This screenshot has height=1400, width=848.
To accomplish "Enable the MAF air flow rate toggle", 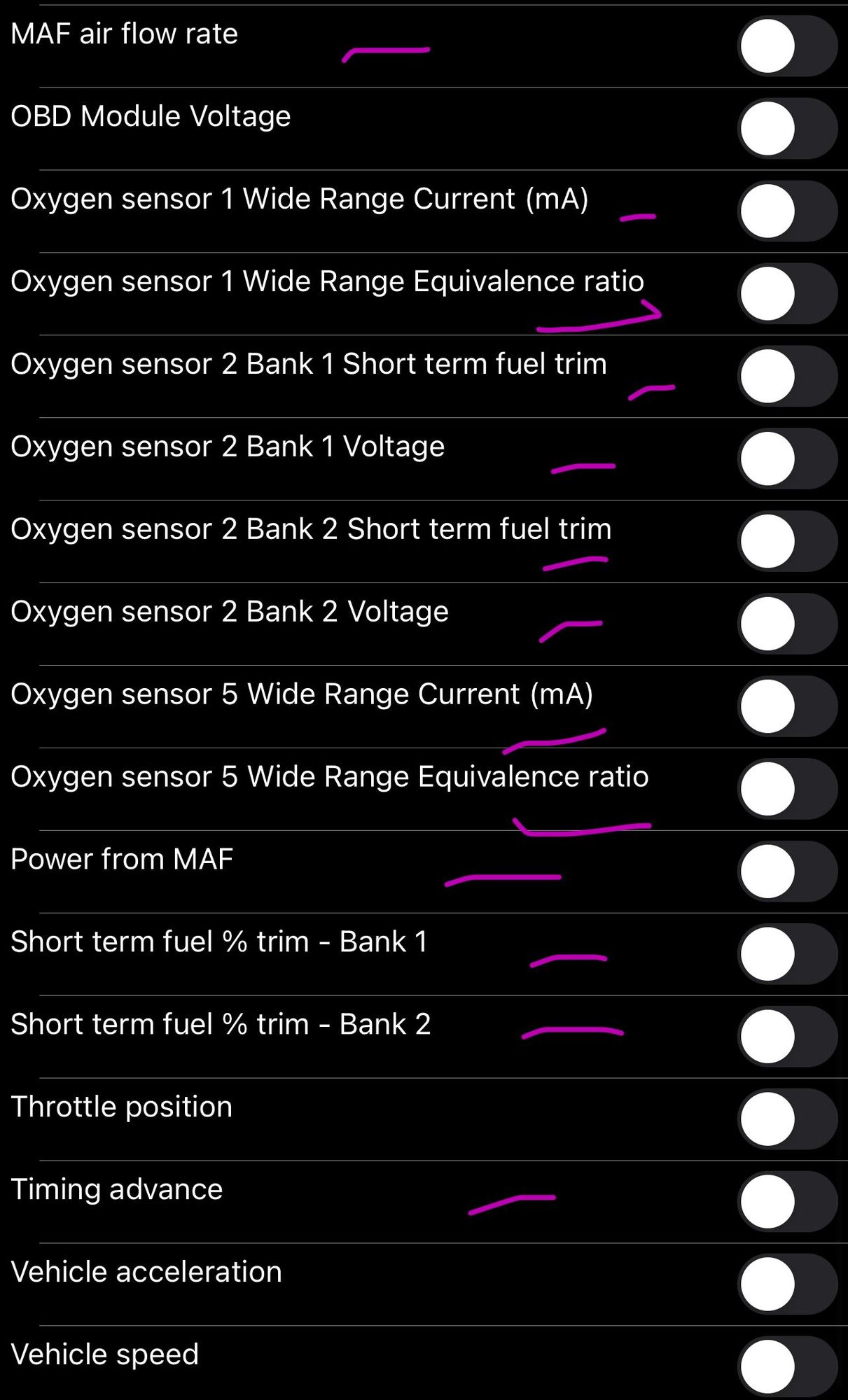I will [x=787, y=46].
